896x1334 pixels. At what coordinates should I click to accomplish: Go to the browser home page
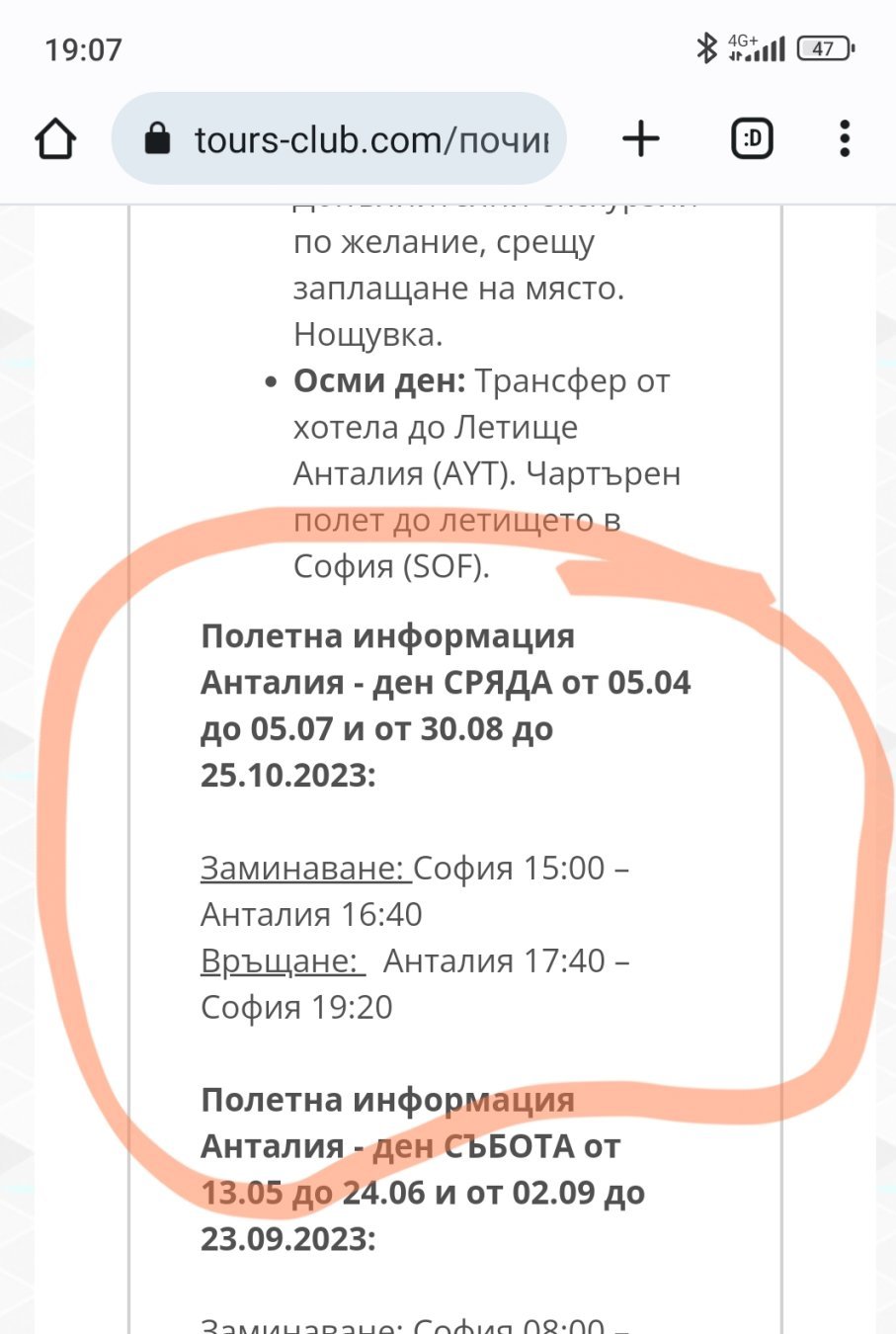[55, 138]
